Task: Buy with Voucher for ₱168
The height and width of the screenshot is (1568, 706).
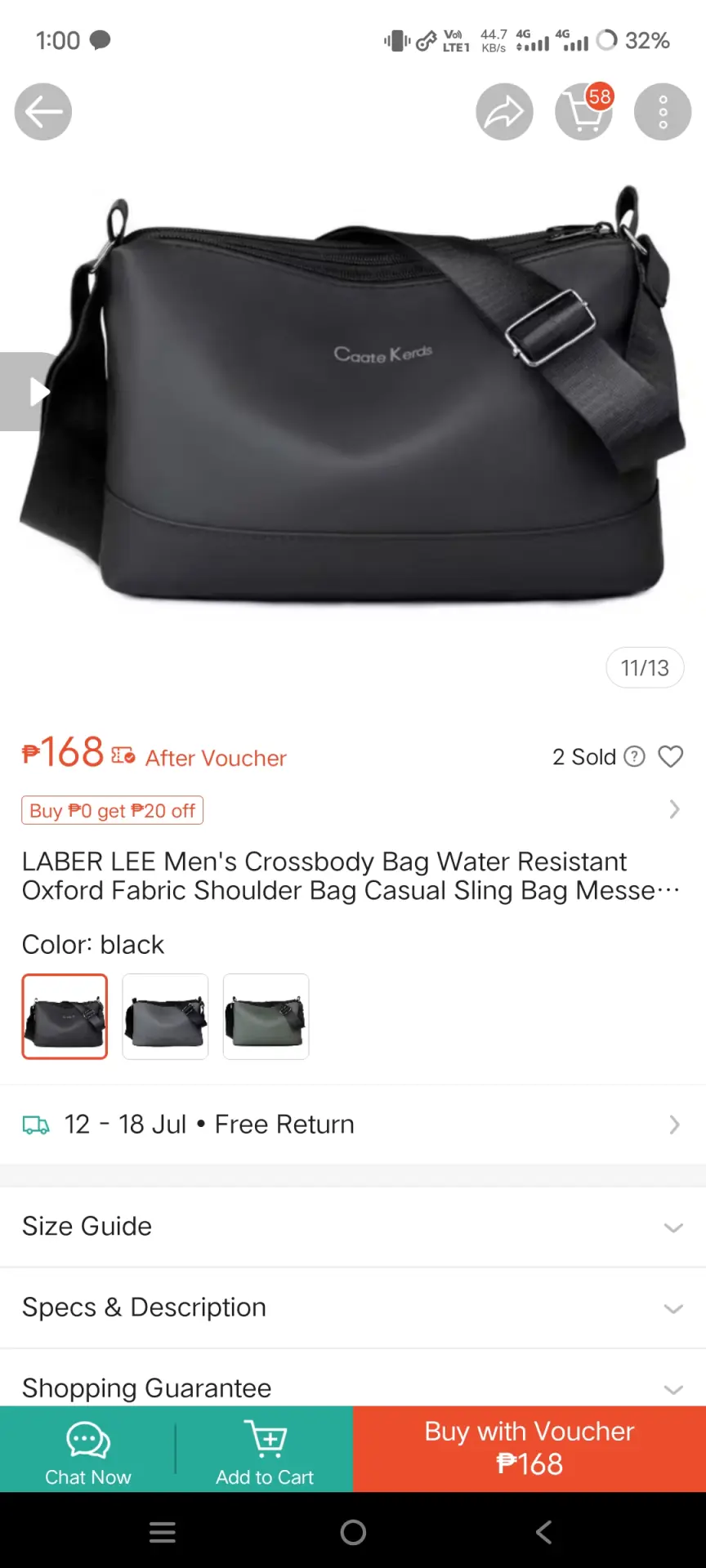Action: (x=529, y=1450)
